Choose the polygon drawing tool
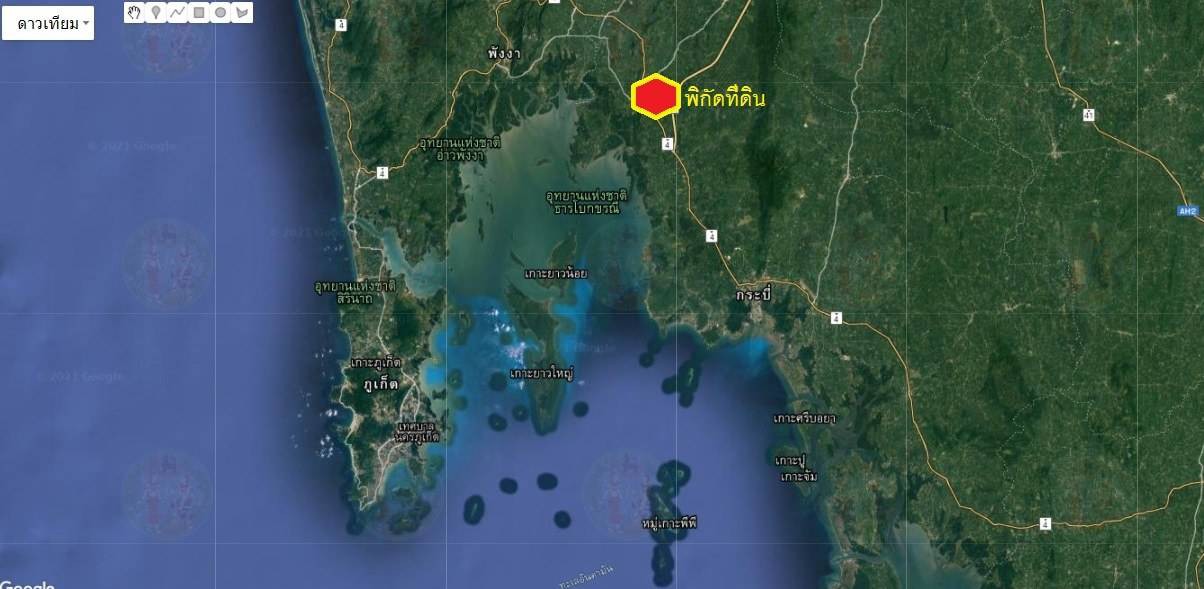Viewport: 1204px width, 589px height. point(241,13)
